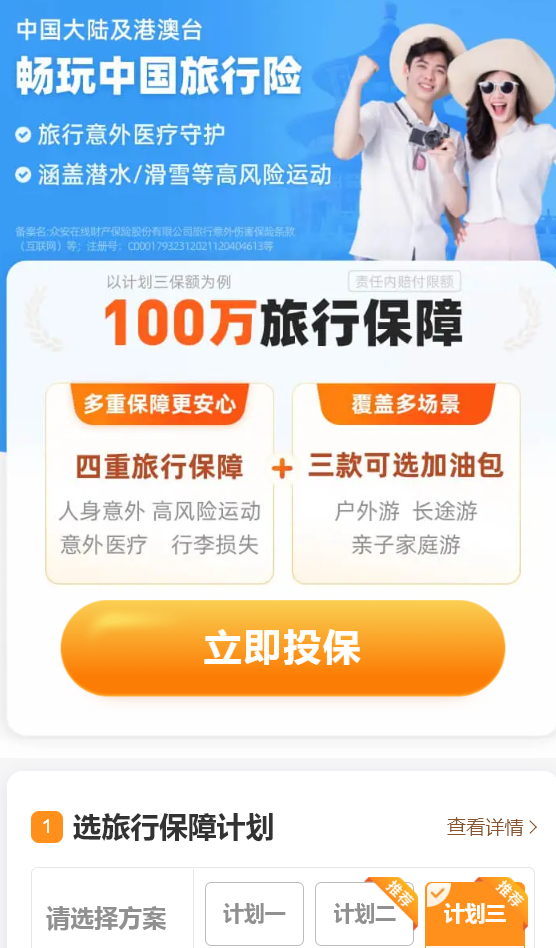This screenshot has height=948, width=556.
Task: Tap the 立即投保 button
Action: [283, 648]
